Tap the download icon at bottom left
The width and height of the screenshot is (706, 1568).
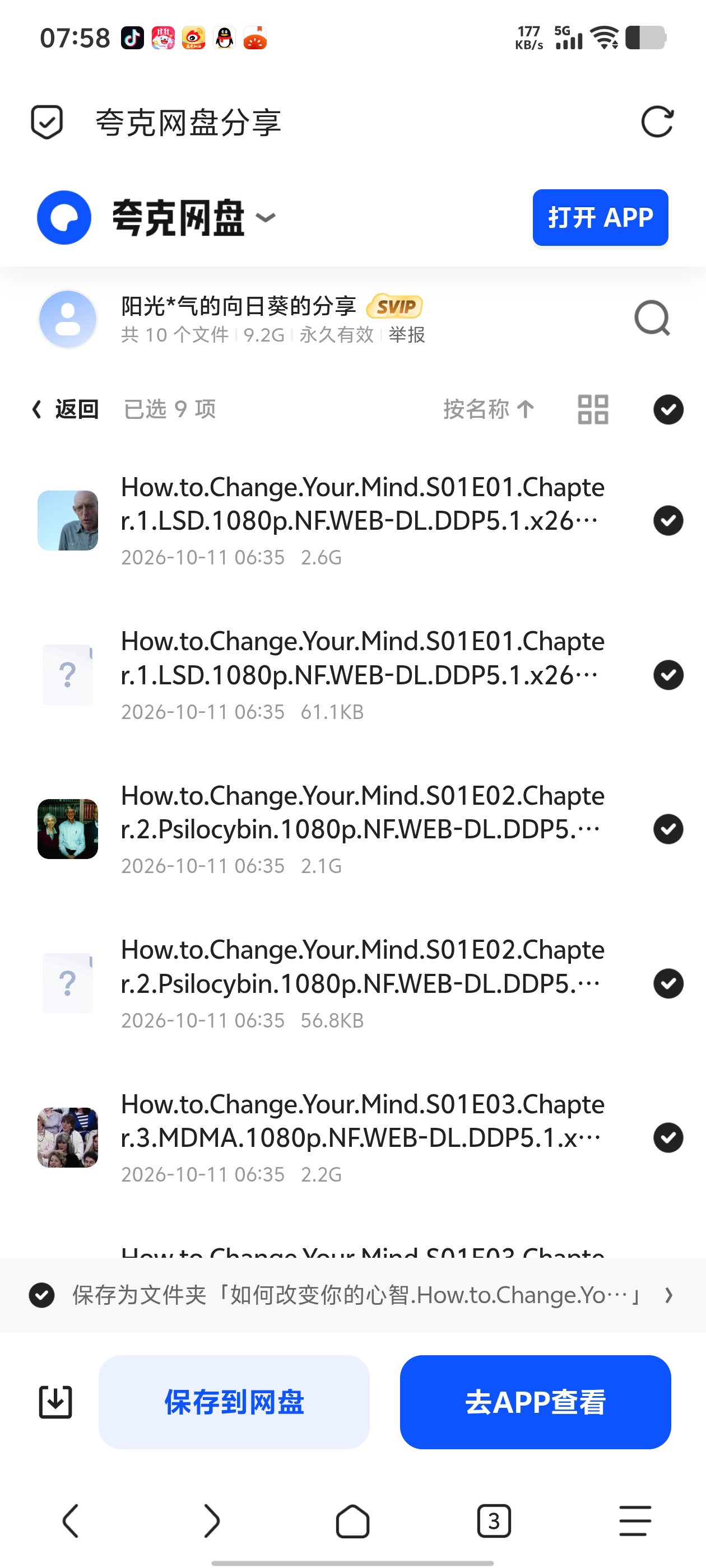[55, 1402]
